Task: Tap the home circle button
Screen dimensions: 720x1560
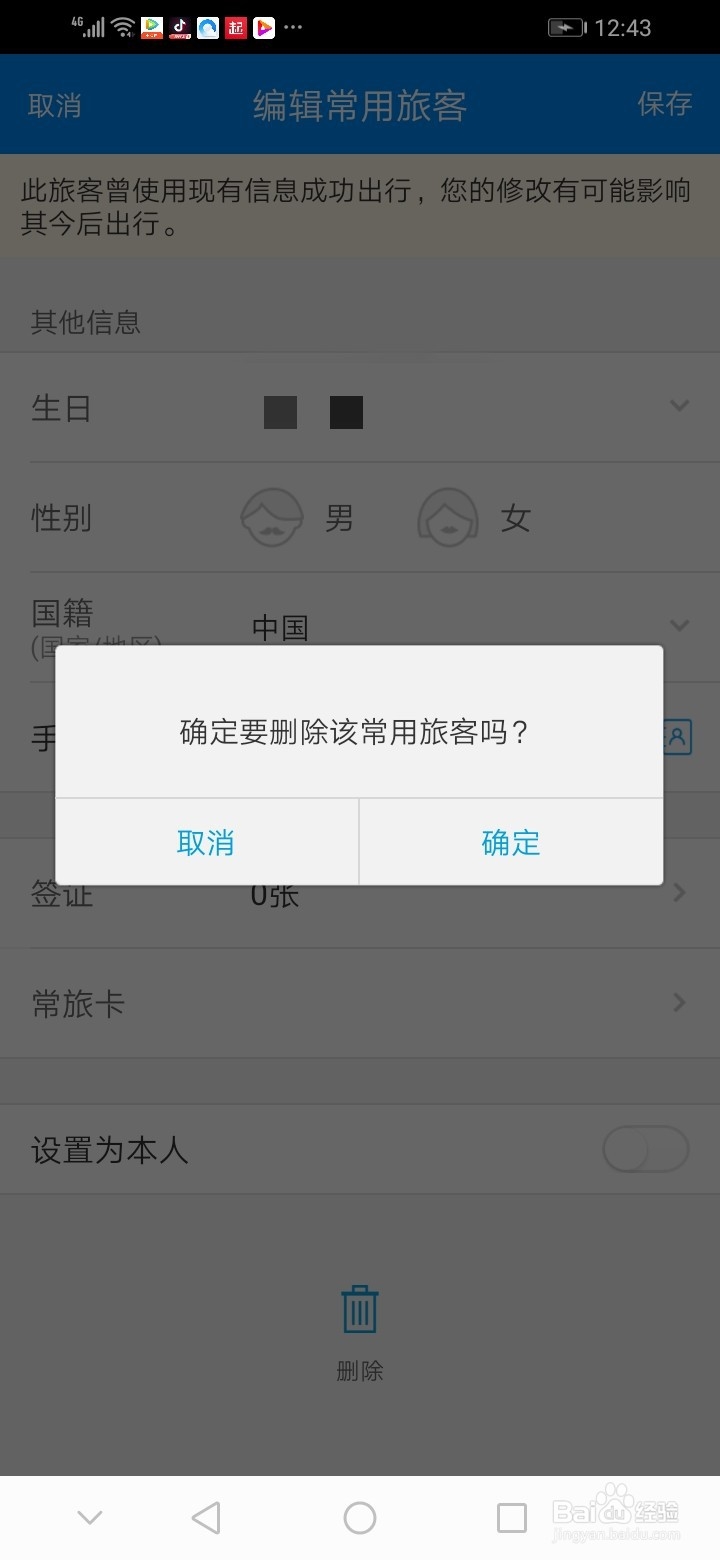Action: click(360, 1516)
